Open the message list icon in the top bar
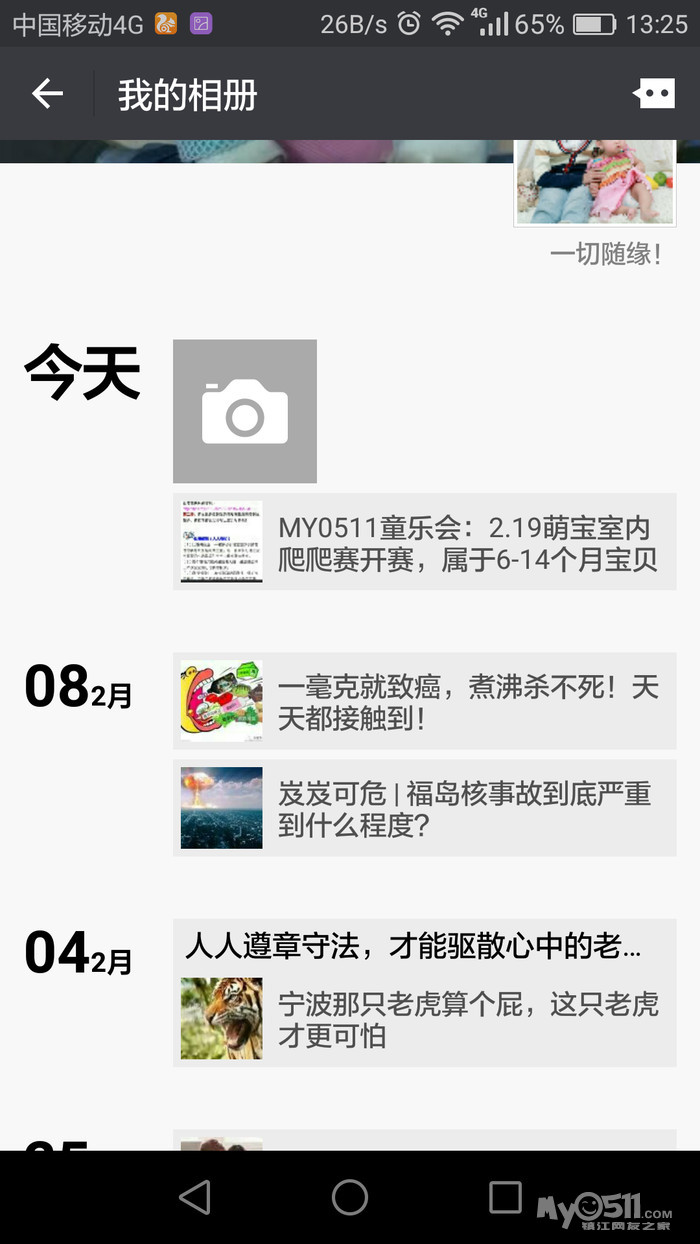Screen dimensions: 700x1244 (653, 95)
